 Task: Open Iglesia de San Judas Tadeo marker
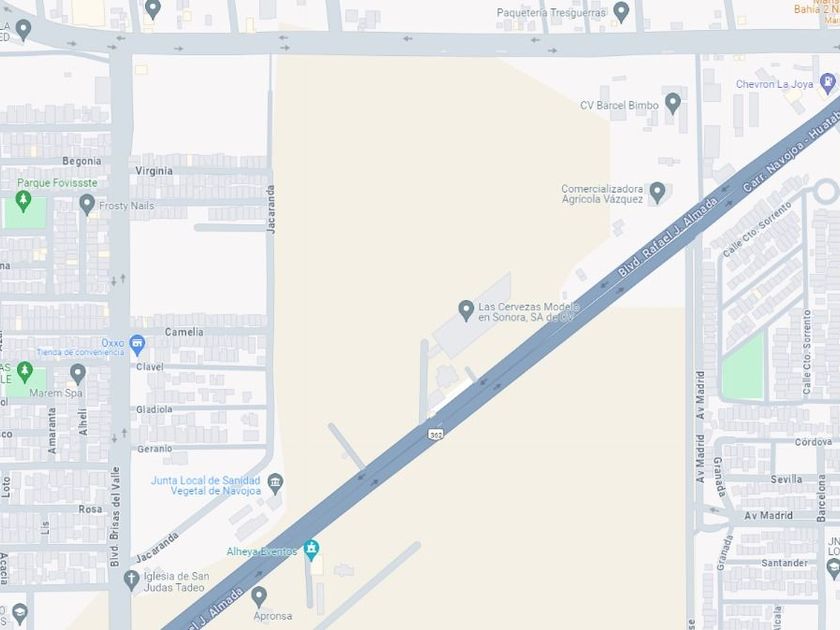point(131,580)
